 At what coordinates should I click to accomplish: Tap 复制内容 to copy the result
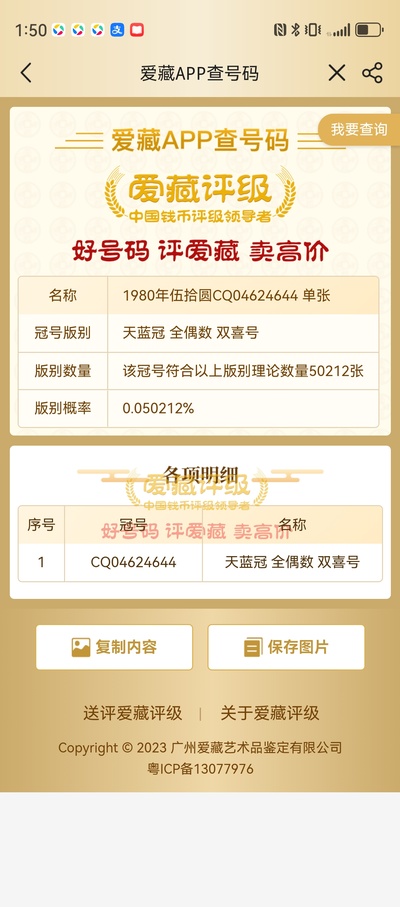pyautogui.click(x=114, y=647)
